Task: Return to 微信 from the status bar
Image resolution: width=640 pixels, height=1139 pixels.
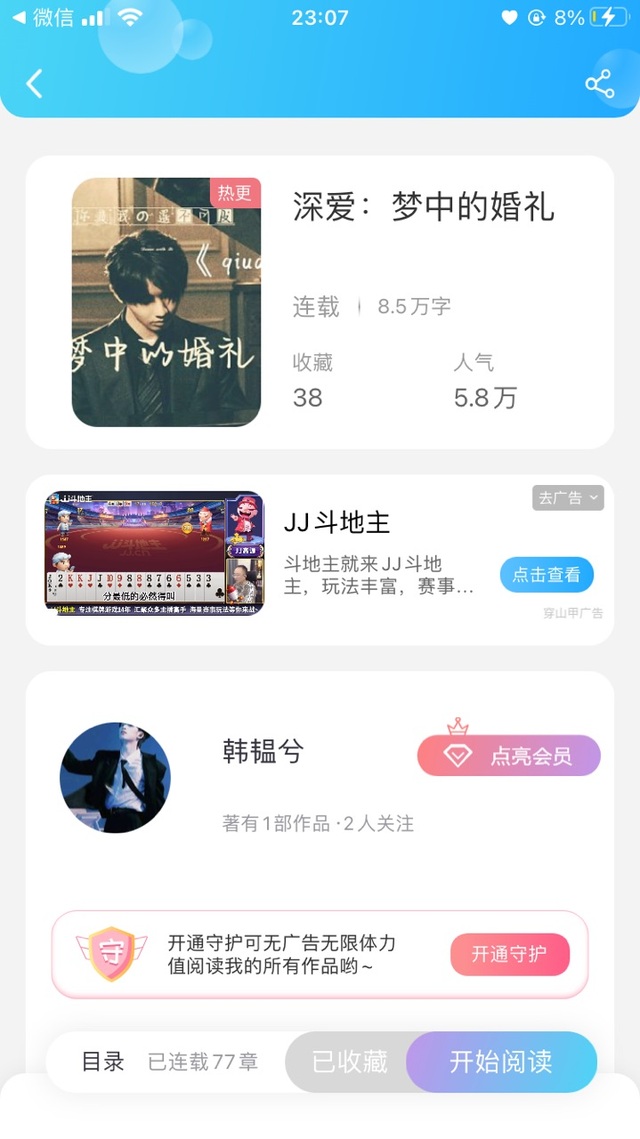Action: [x=44, y=17]
